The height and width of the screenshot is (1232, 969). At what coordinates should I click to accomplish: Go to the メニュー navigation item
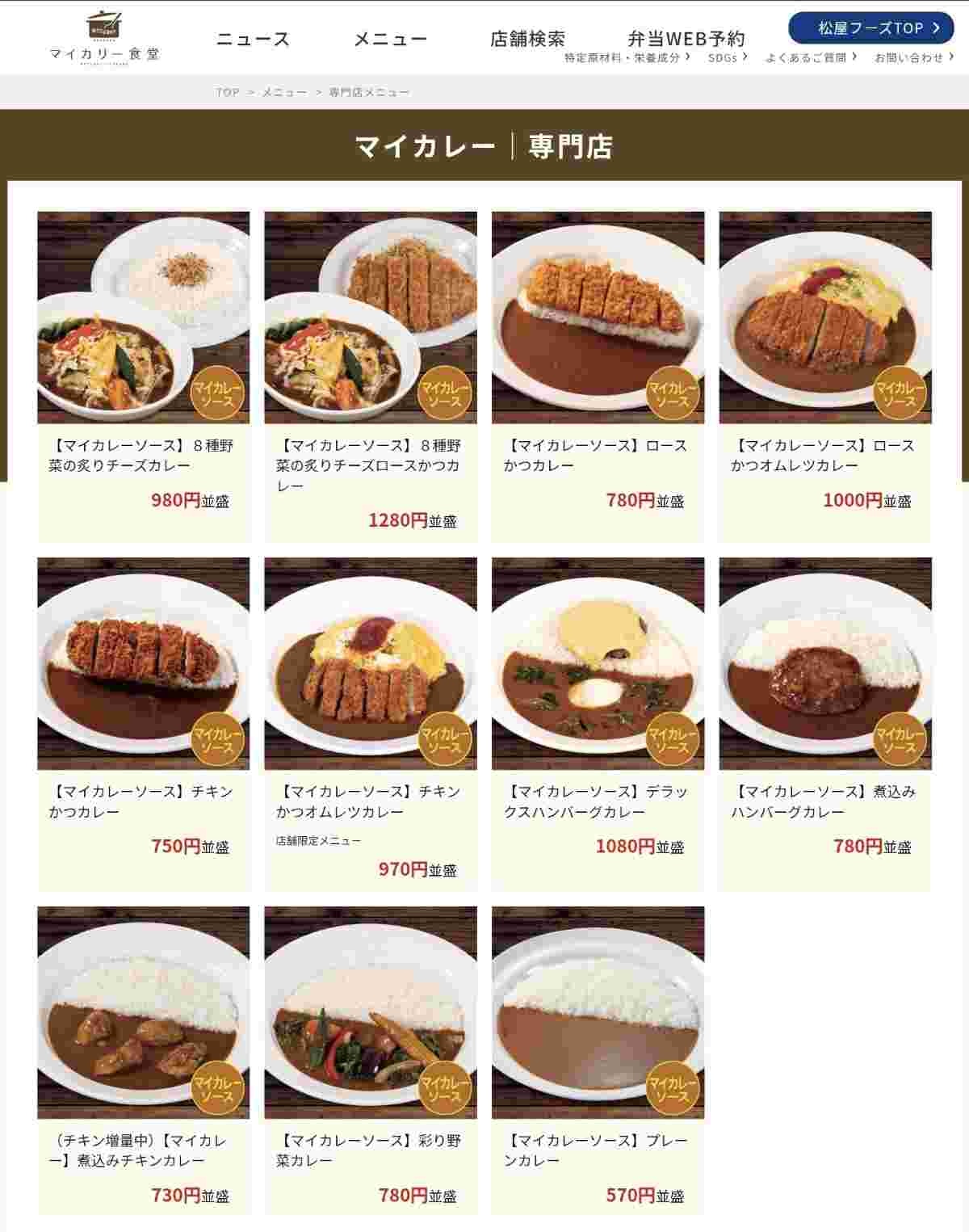click(x=391, y=39)
